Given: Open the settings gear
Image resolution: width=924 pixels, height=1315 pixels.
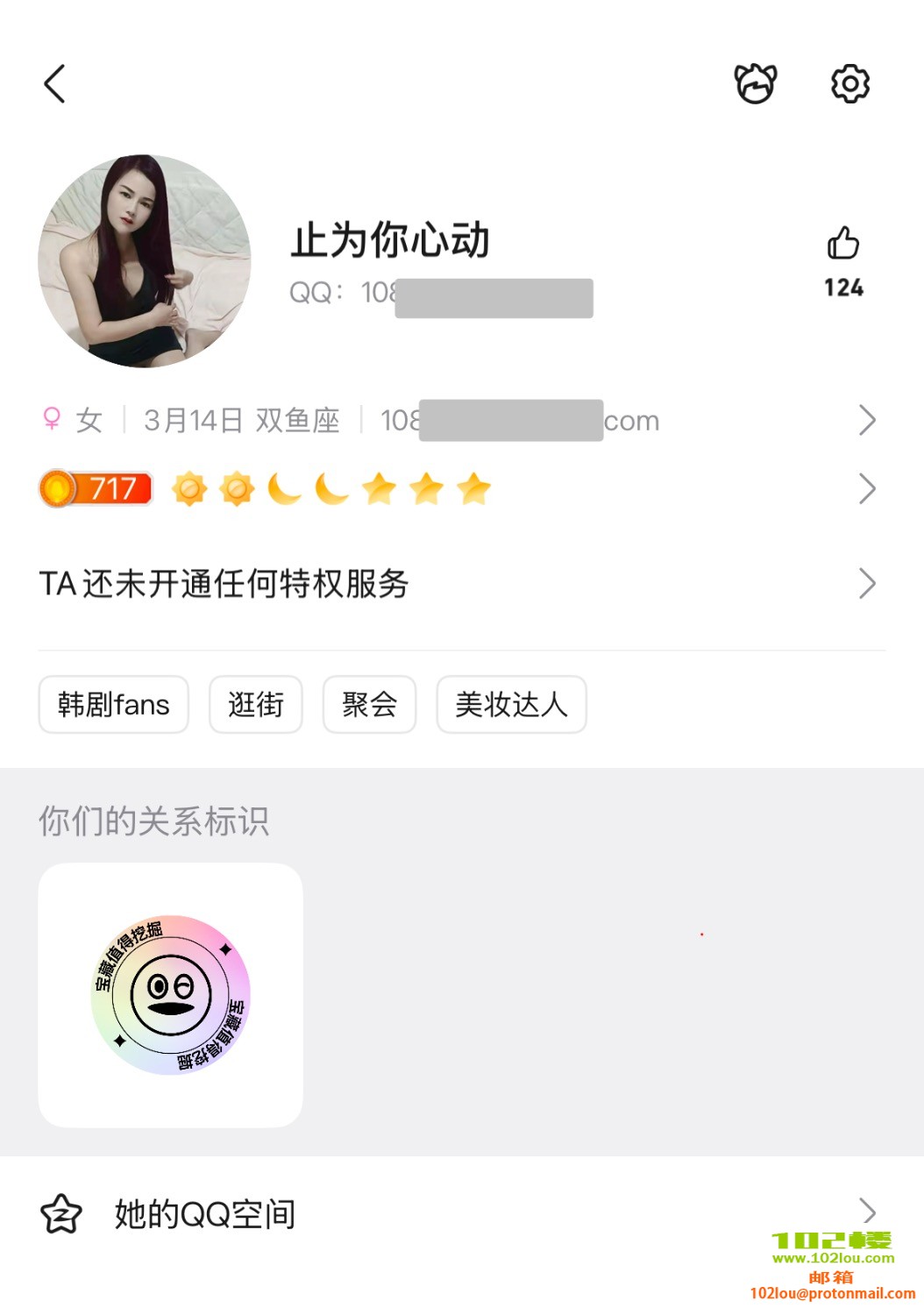Looking at the screenshot, I should pos(849,84).
